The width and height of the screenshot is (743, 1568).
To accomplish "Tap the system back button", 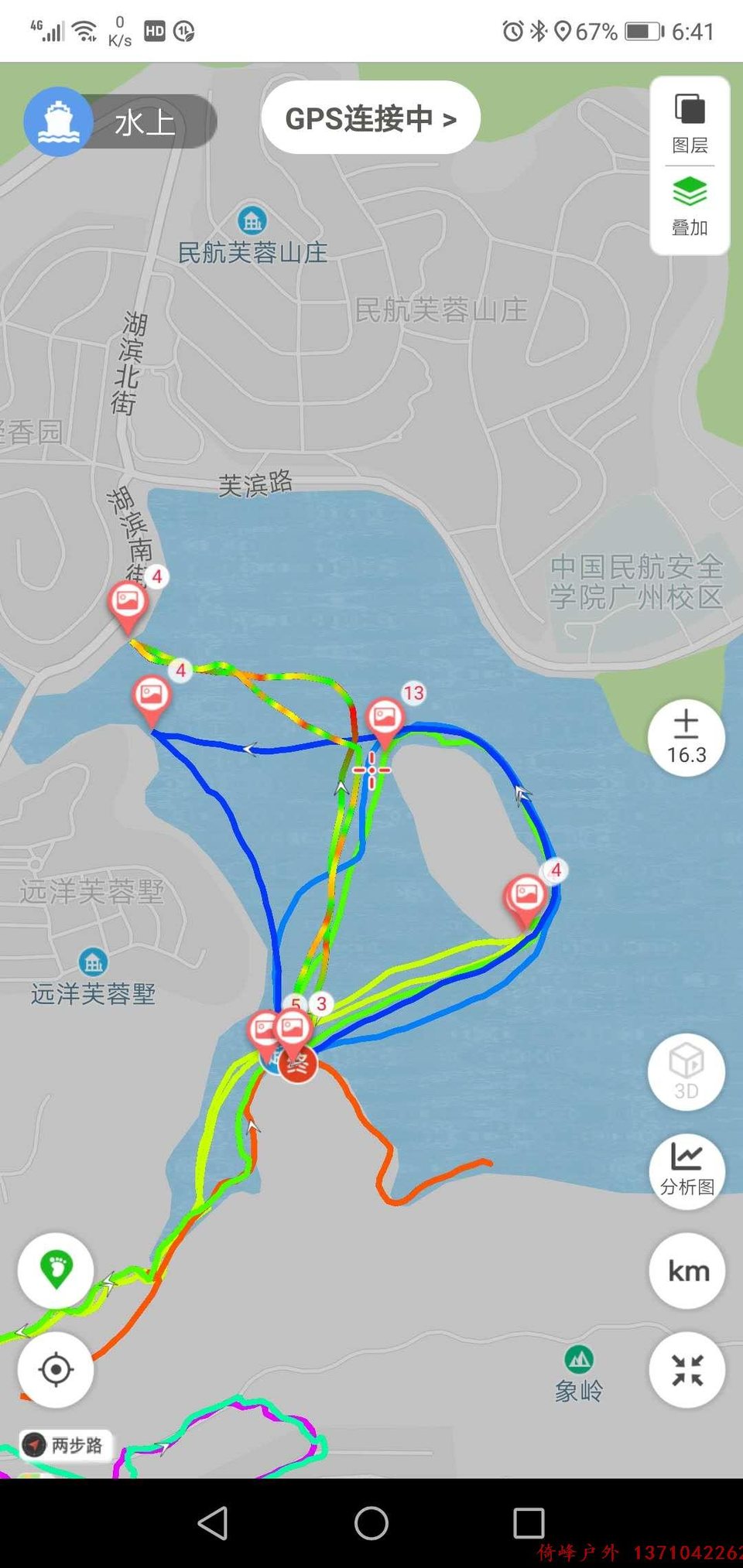I will click(x=213, y=1522).
